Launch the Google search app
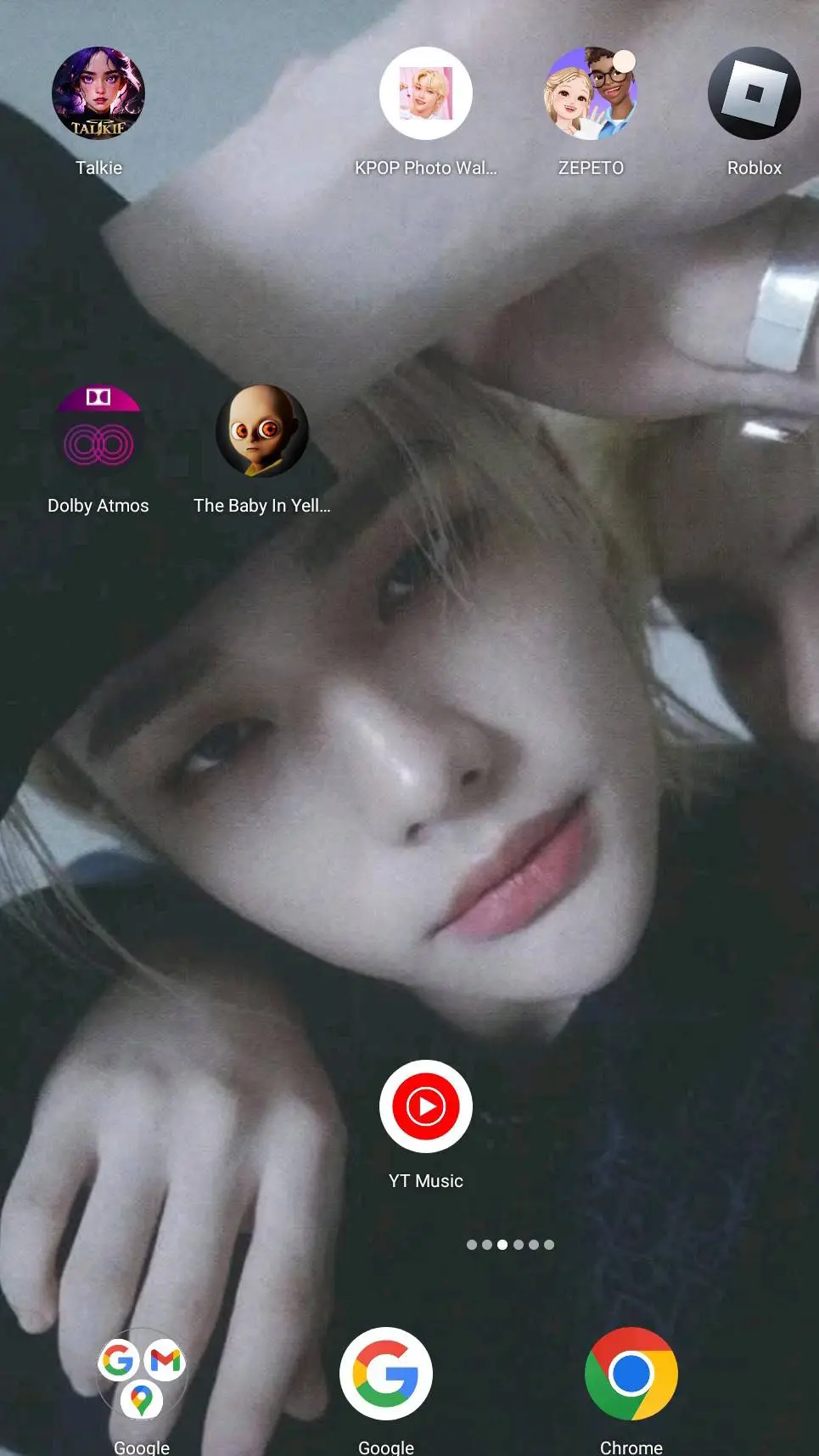The width and height of the screenshot is (819, 1456). tap(386, 1374)
